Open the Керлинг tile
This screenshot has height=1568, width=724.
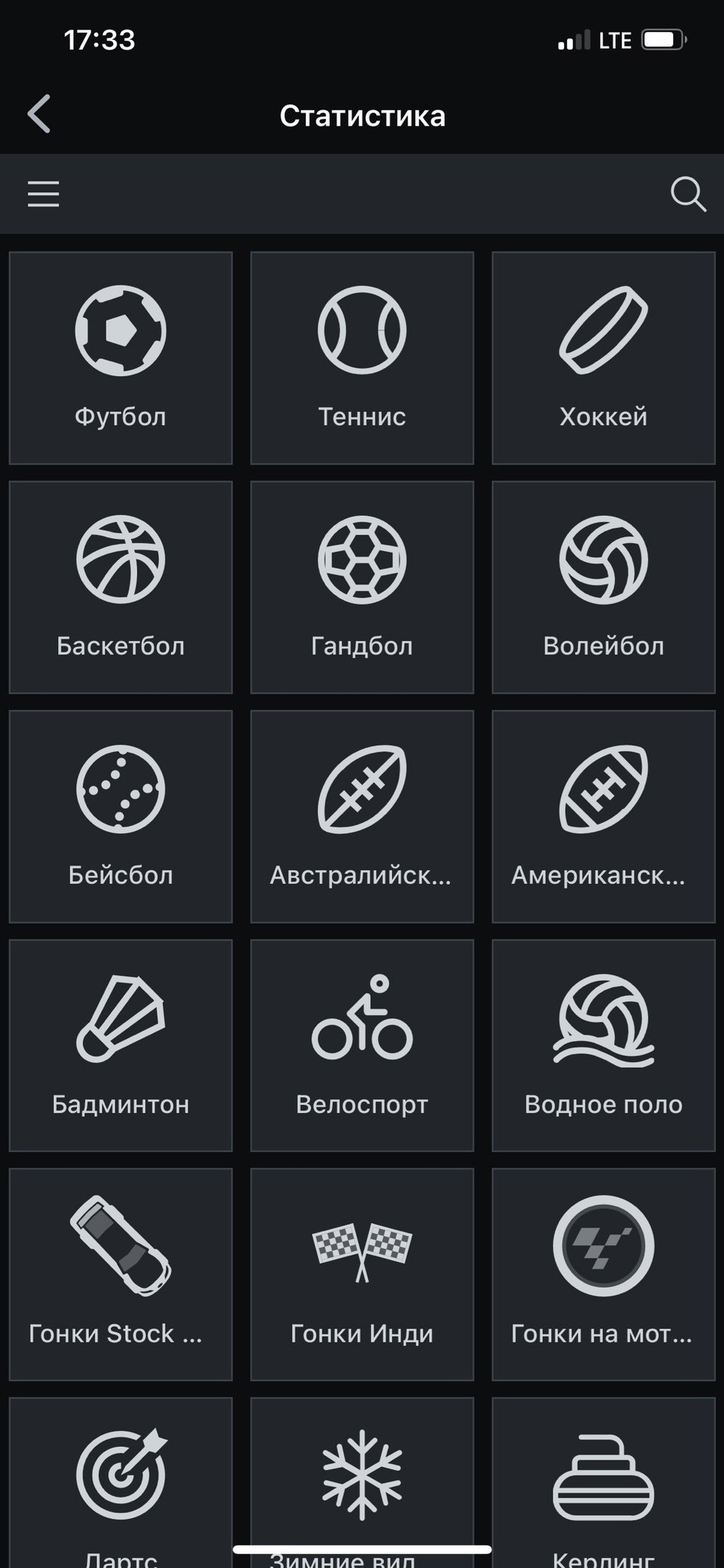click(x=603, y=1481)
